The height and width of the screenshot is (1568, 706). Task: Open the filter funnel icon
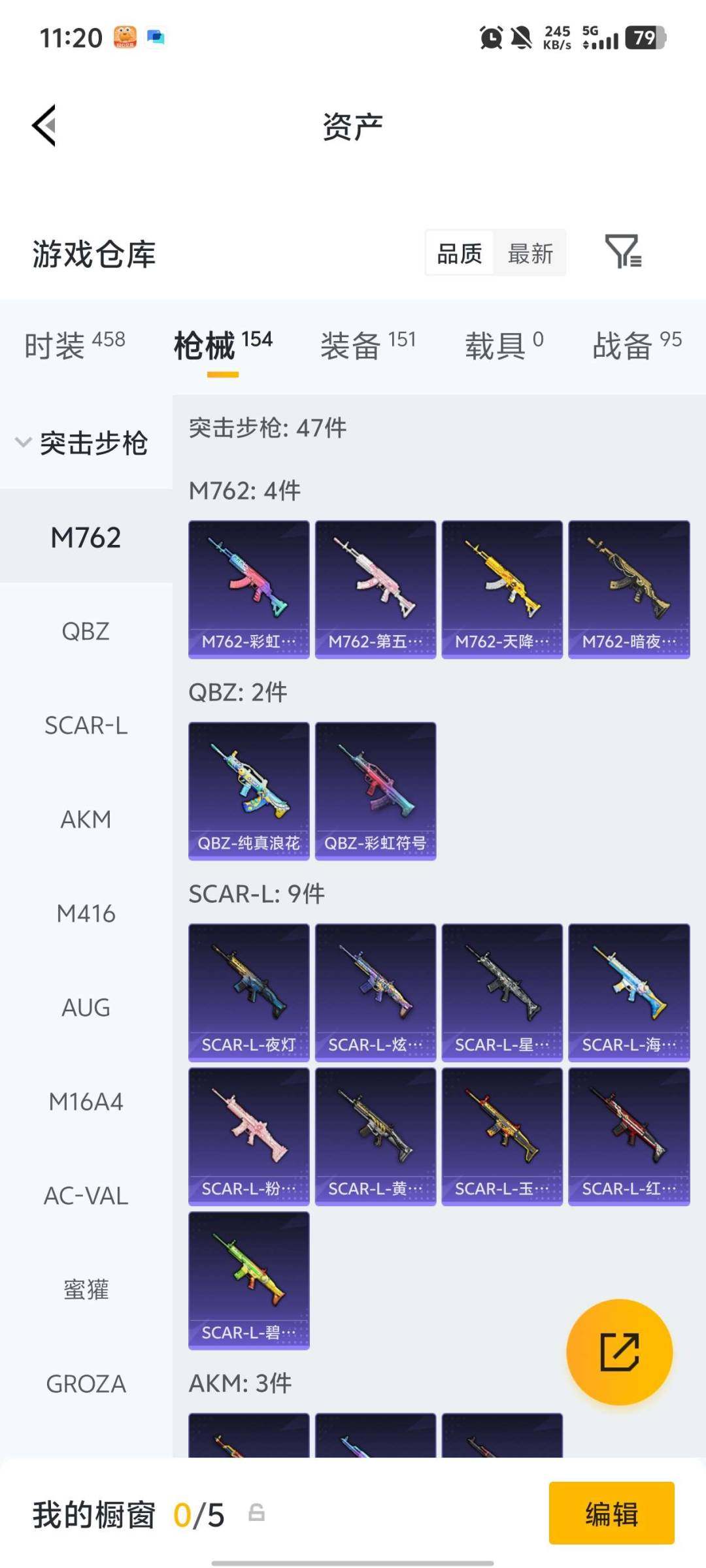623,252
